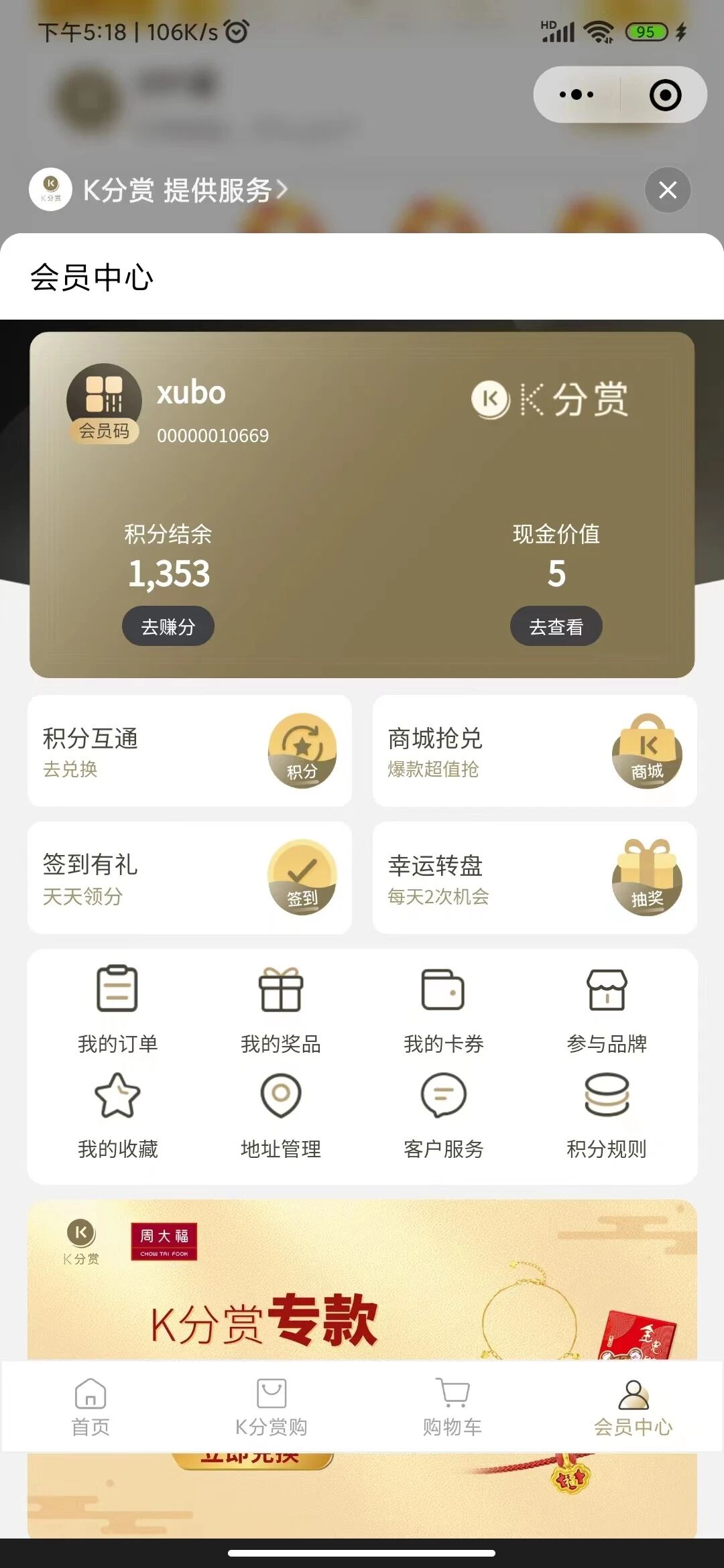View 参与品牌
This screenshot has width=724, height=1568.
tap(607, 1008)
